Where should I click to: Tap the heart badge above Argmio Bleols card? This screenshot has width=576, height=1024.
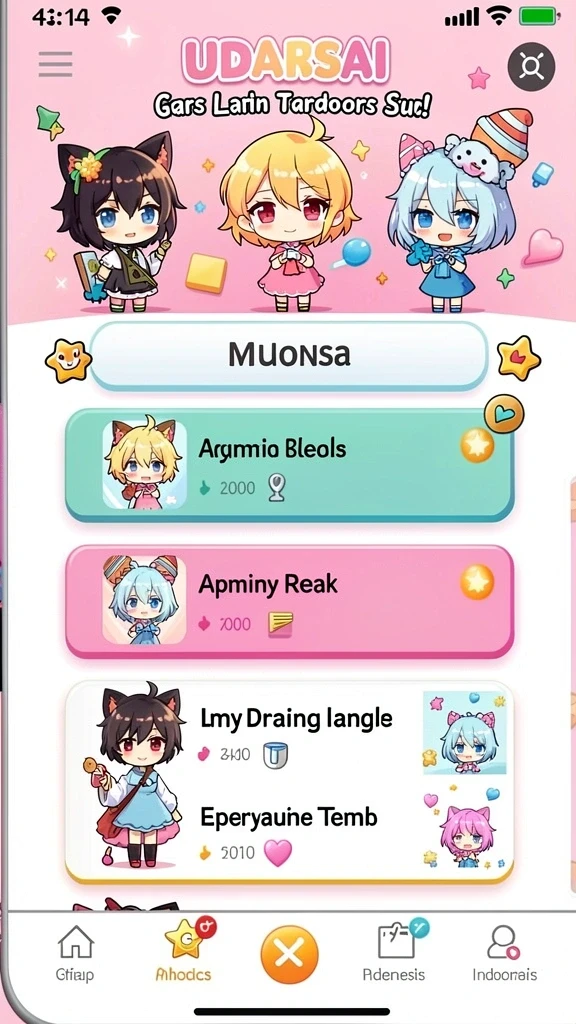coord(504,413)
